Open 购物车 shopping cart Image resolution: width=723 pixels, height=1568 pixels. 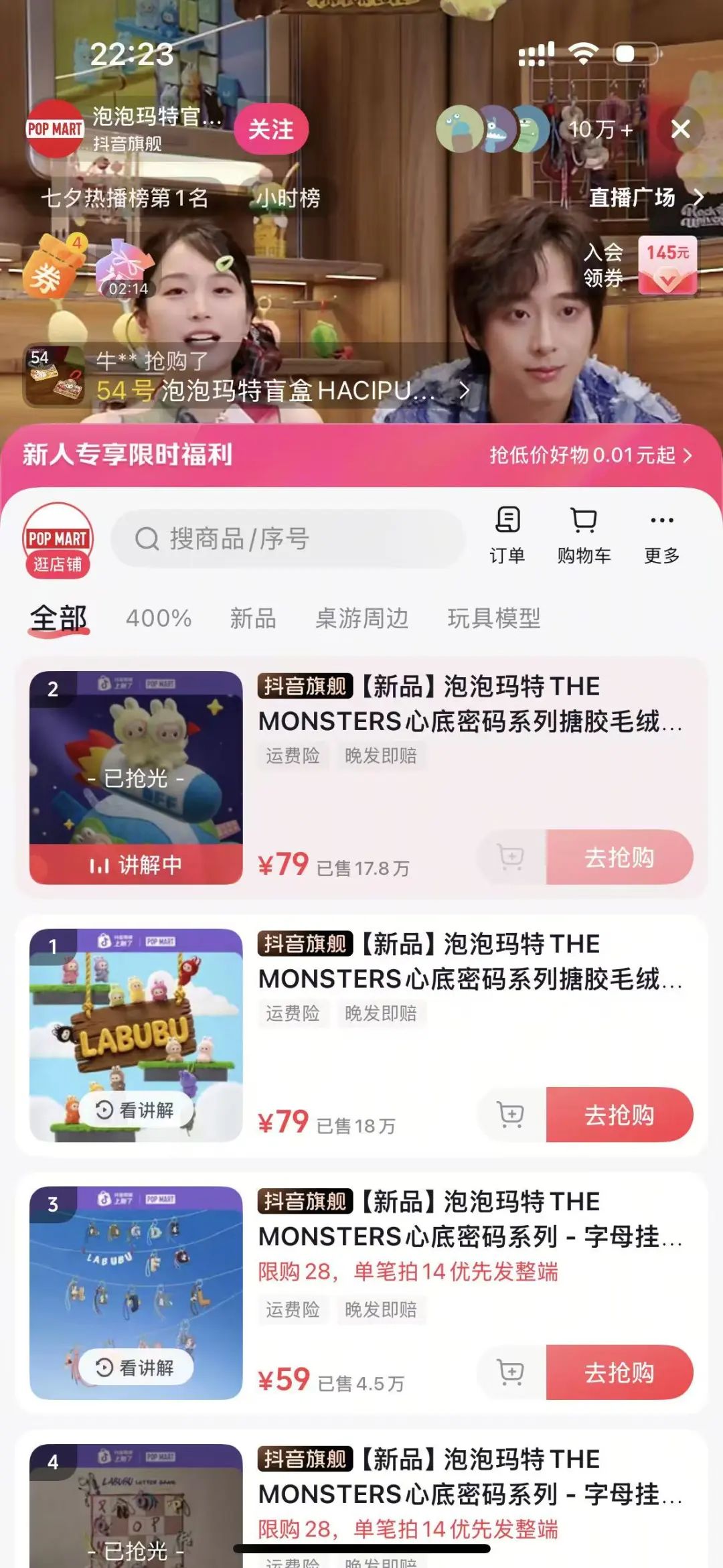(x=584, y=536)
